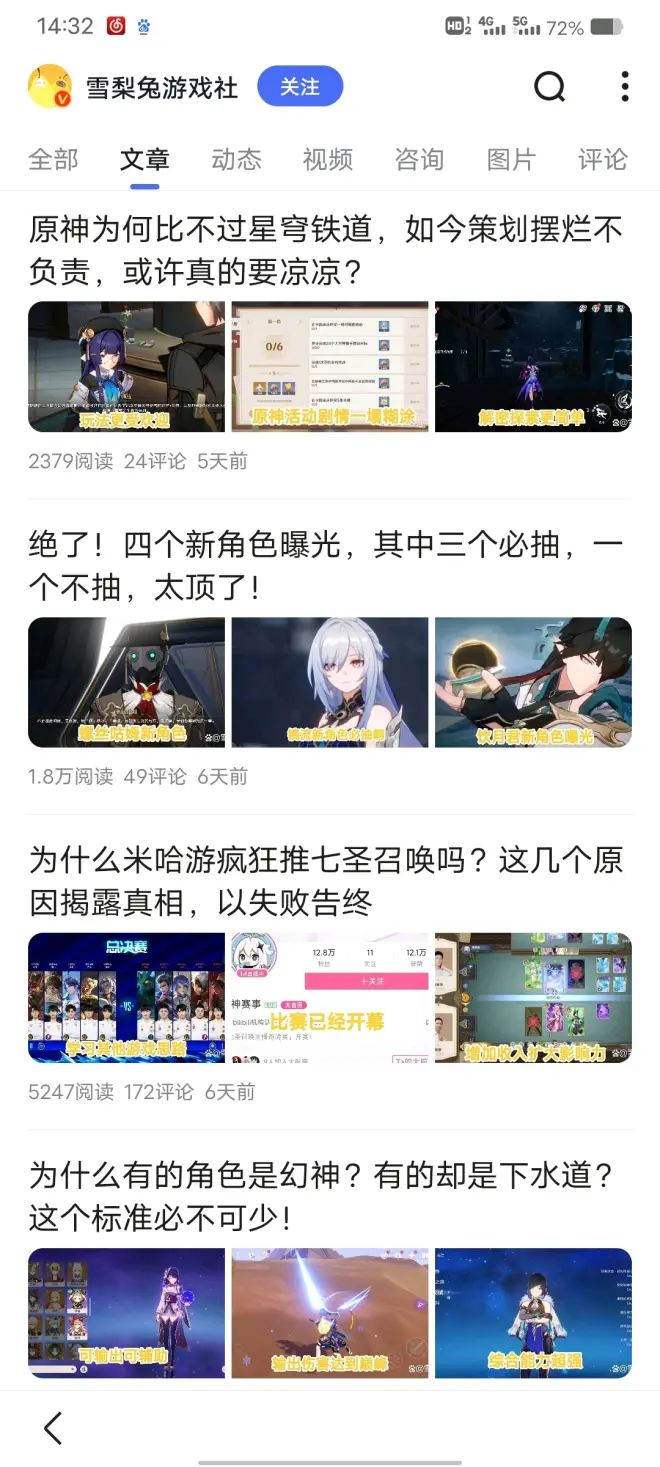Switch to the 图片 tab
Image resolution: width=660 pixels, height=1467 pixels.
point(511,160)
